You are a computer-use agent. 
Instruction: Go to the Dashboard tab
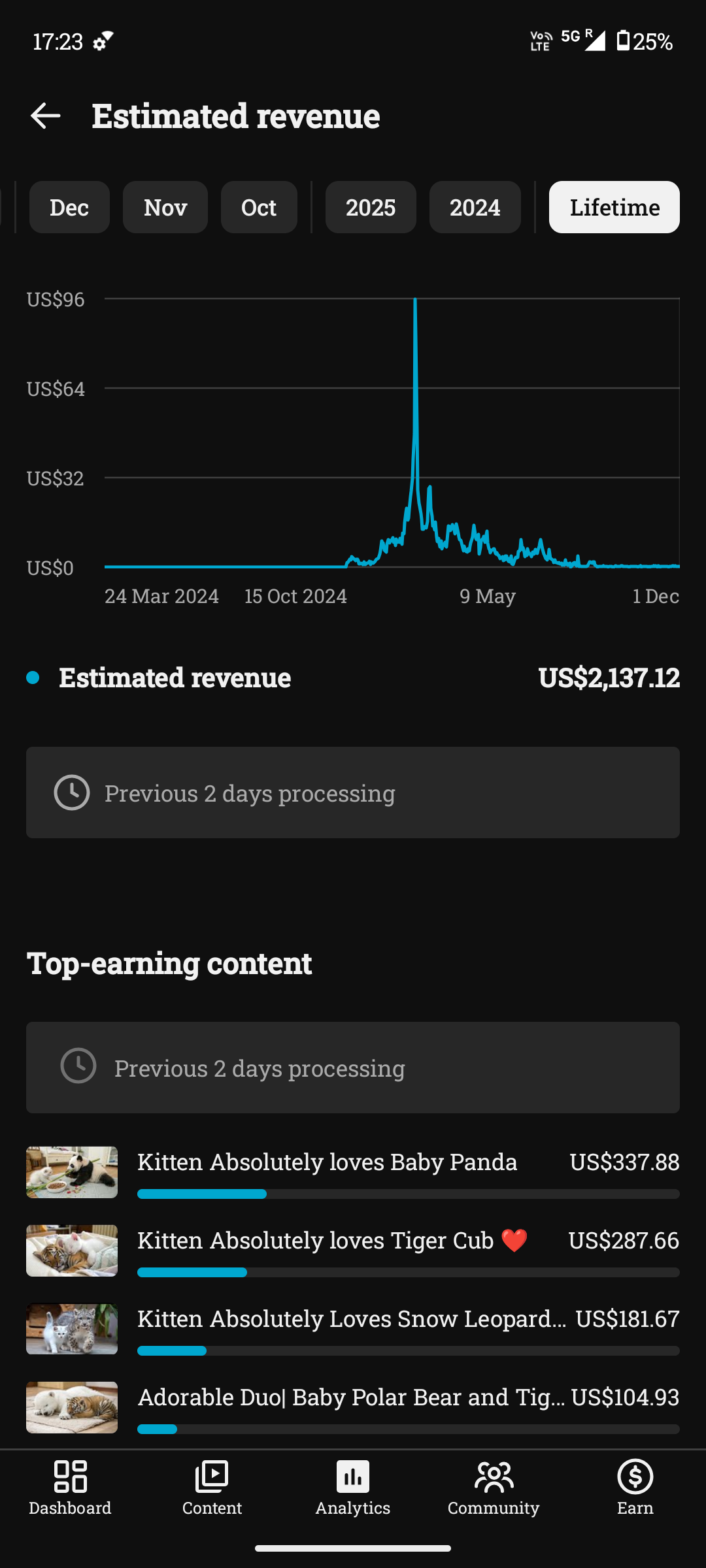point(70,1488)
